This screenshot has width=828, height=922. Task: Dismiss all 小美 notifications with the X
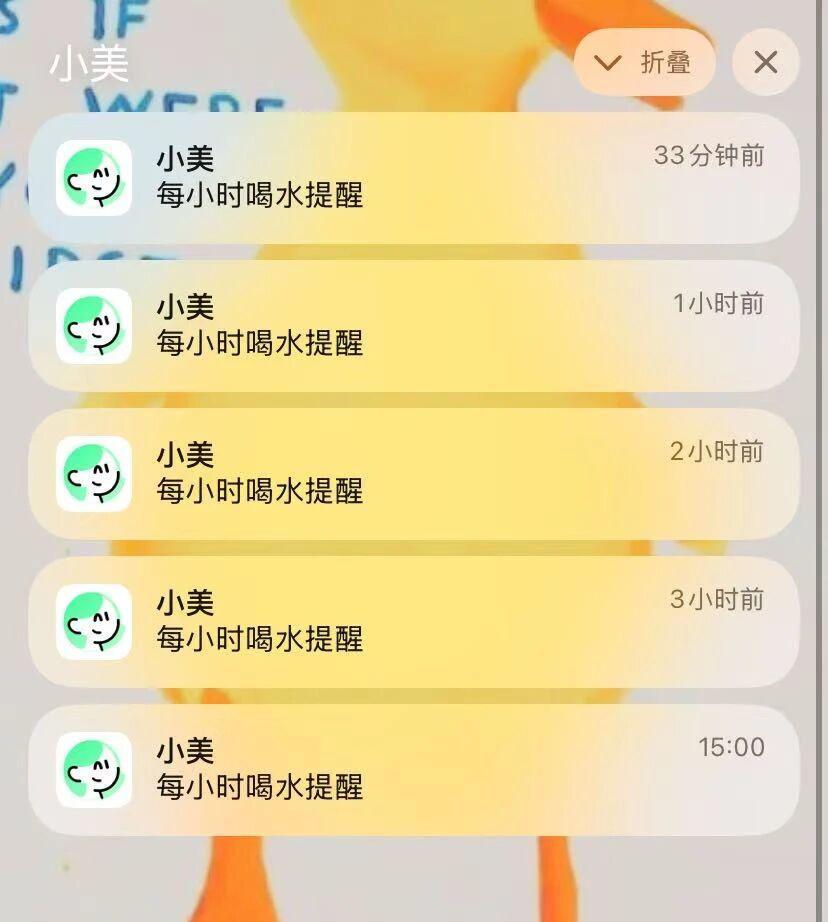(765, 63)
